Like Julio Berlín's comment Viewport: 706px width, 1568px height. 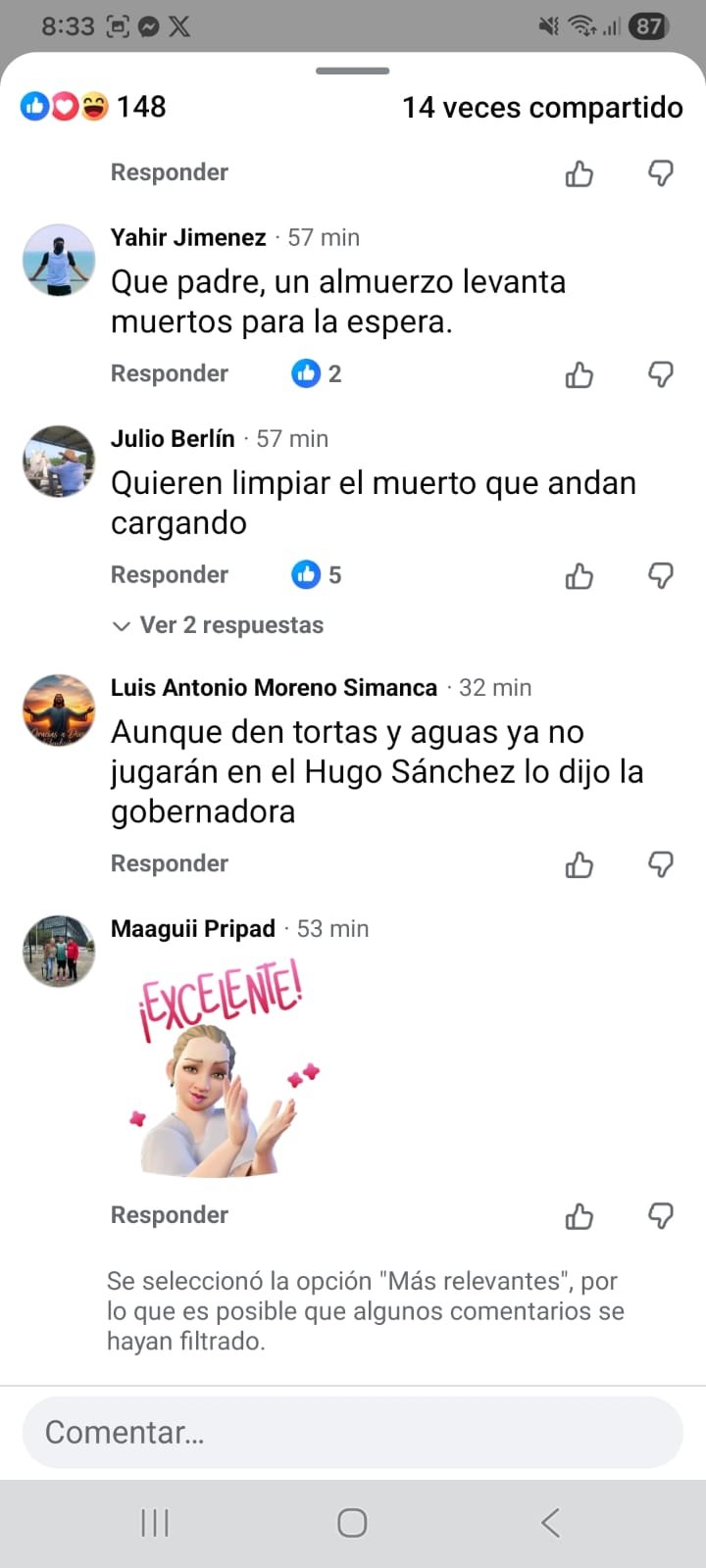point(580,576)
